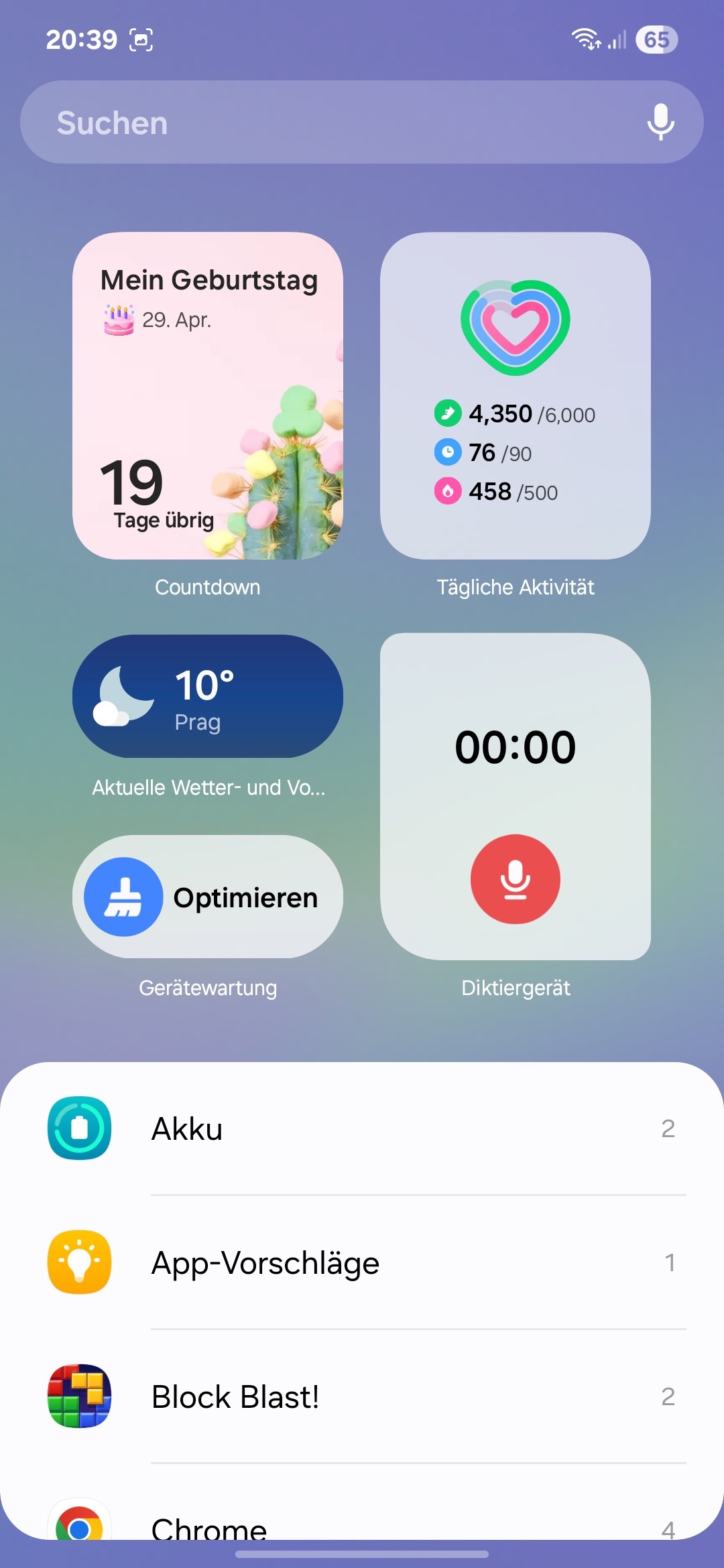Tap the Block Blast! app icon

click(79, 1397)
